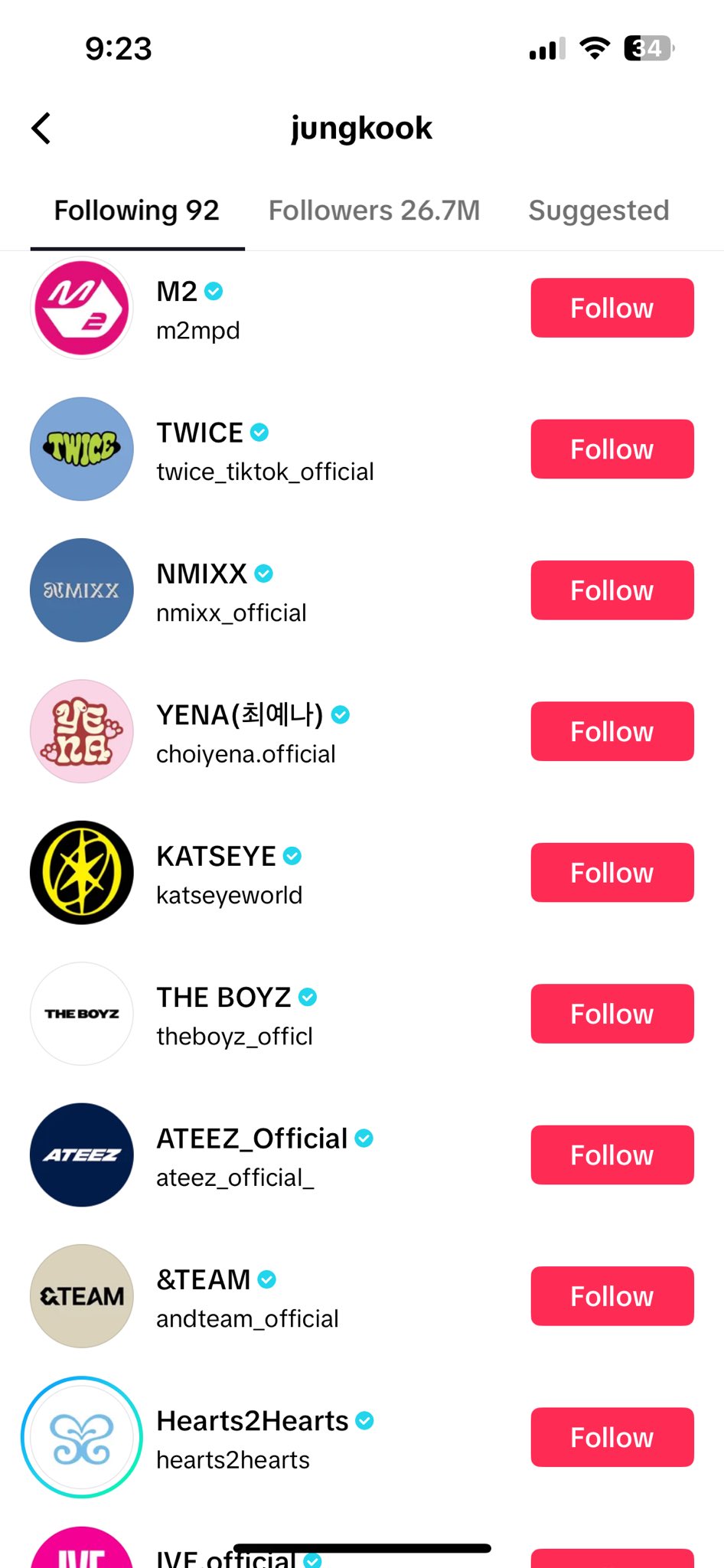
Task: Follow ATEEZ_Official
Action: [611, 1155]
